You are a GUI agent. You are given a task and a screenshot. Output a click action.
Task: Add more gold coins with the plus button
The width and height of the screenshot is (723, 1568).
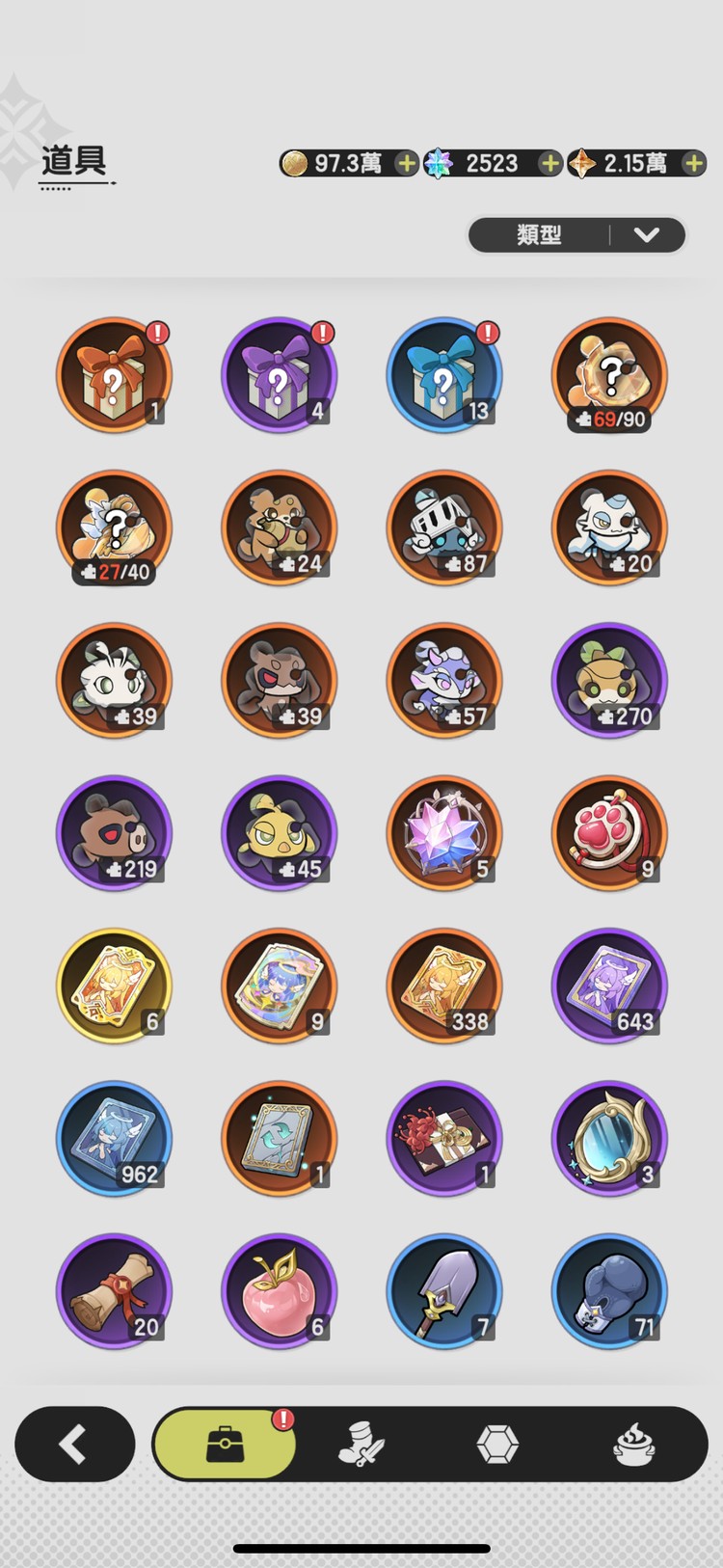pyautogui.click(x=407, y=164)
